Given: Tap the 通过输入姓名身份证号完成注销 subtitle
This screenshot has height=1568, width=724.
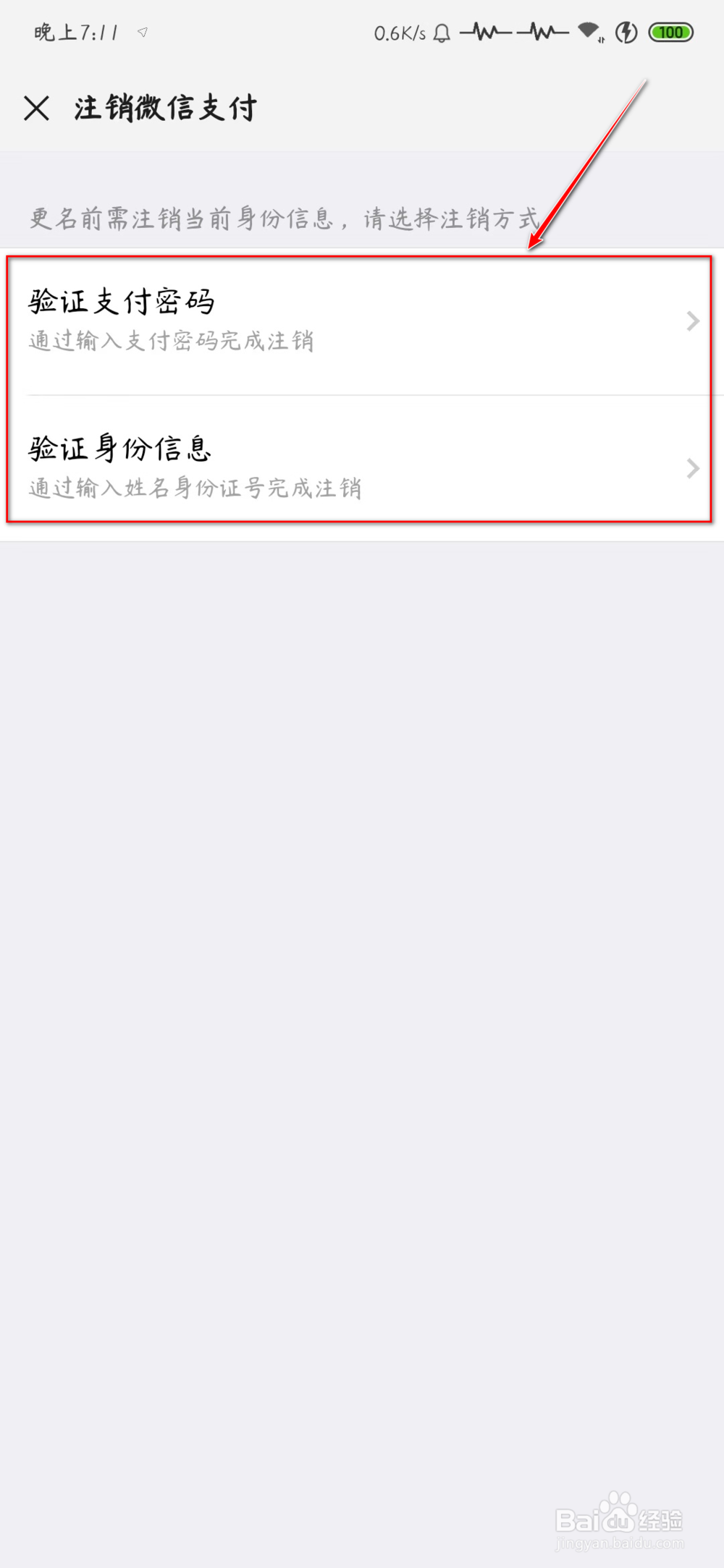Looking at the screenshot, I should pos(194,488).
